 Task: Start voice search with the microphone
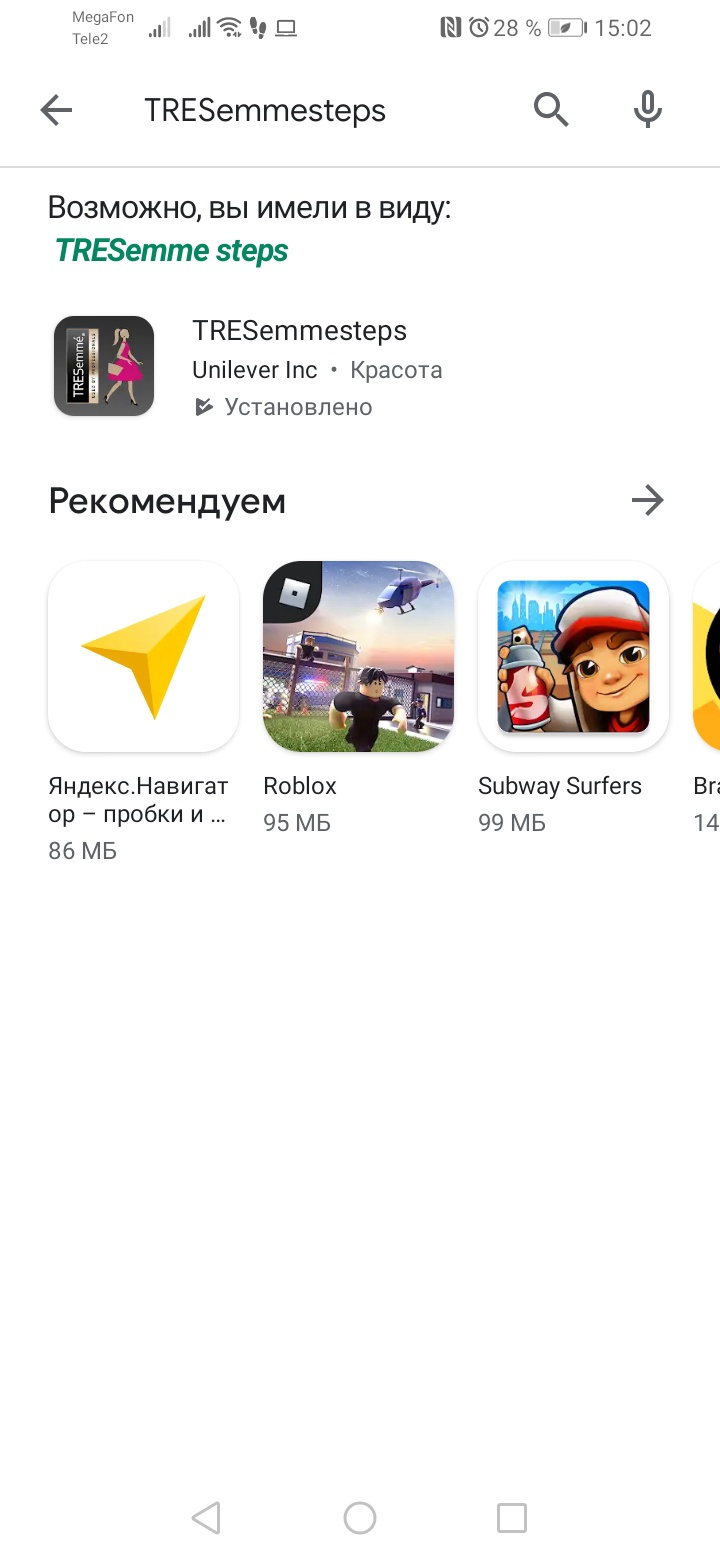click(648, 110)
